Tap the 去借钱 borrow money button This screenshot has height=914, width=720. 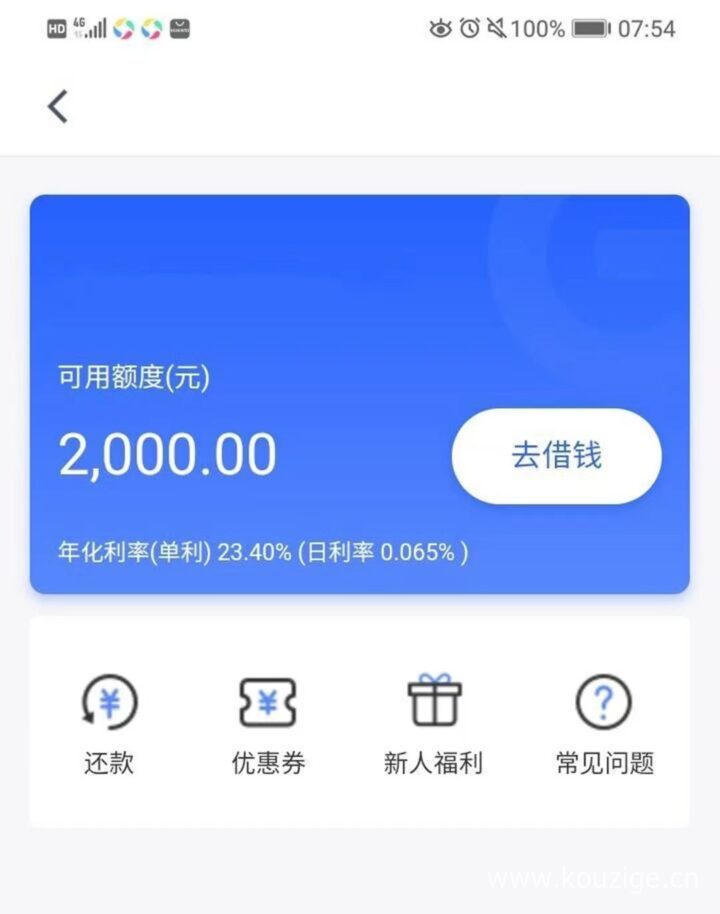556,456
